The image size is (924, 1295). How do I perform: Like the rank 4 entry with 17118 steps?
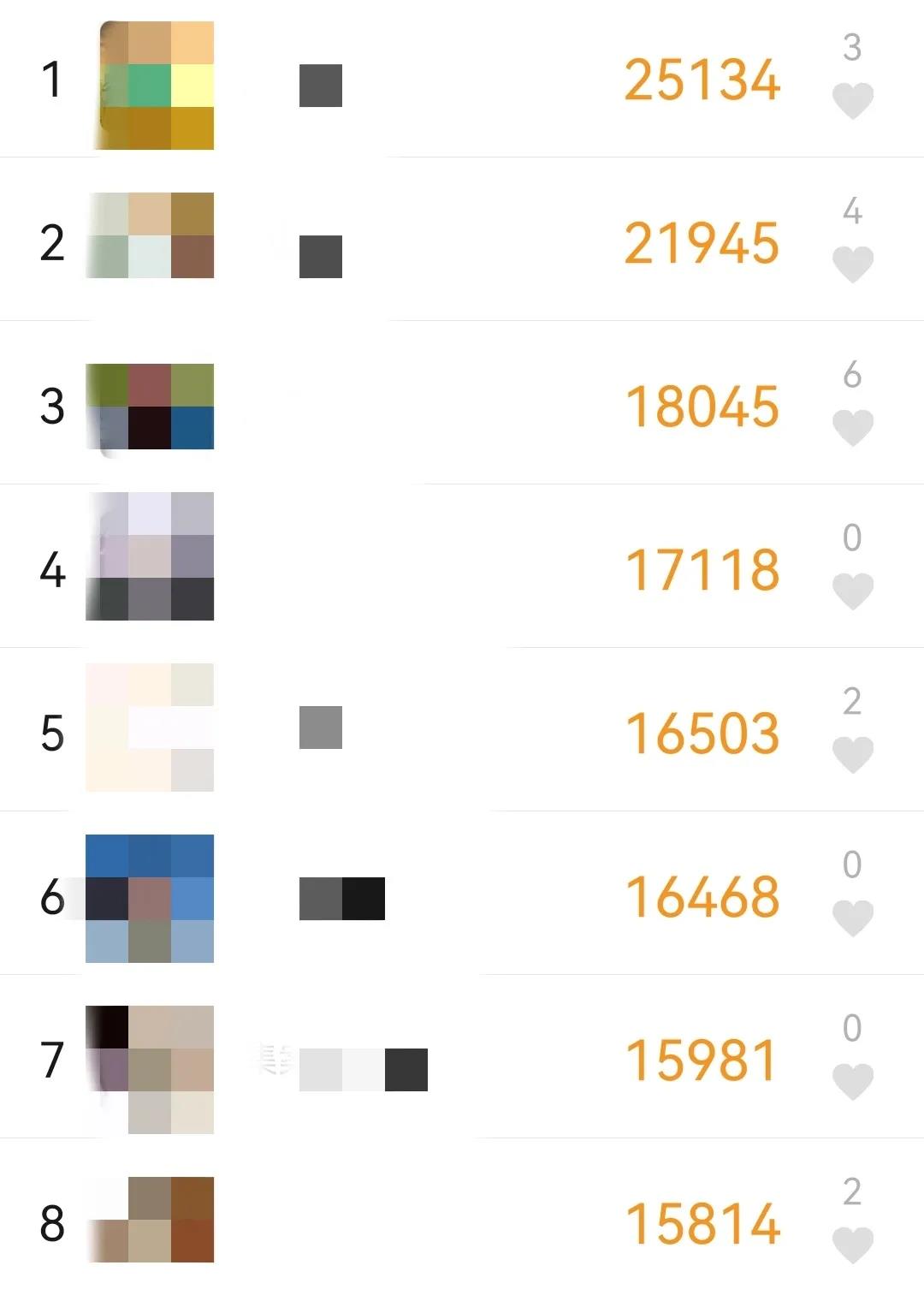pyautogui.click(x=852, y=591)
